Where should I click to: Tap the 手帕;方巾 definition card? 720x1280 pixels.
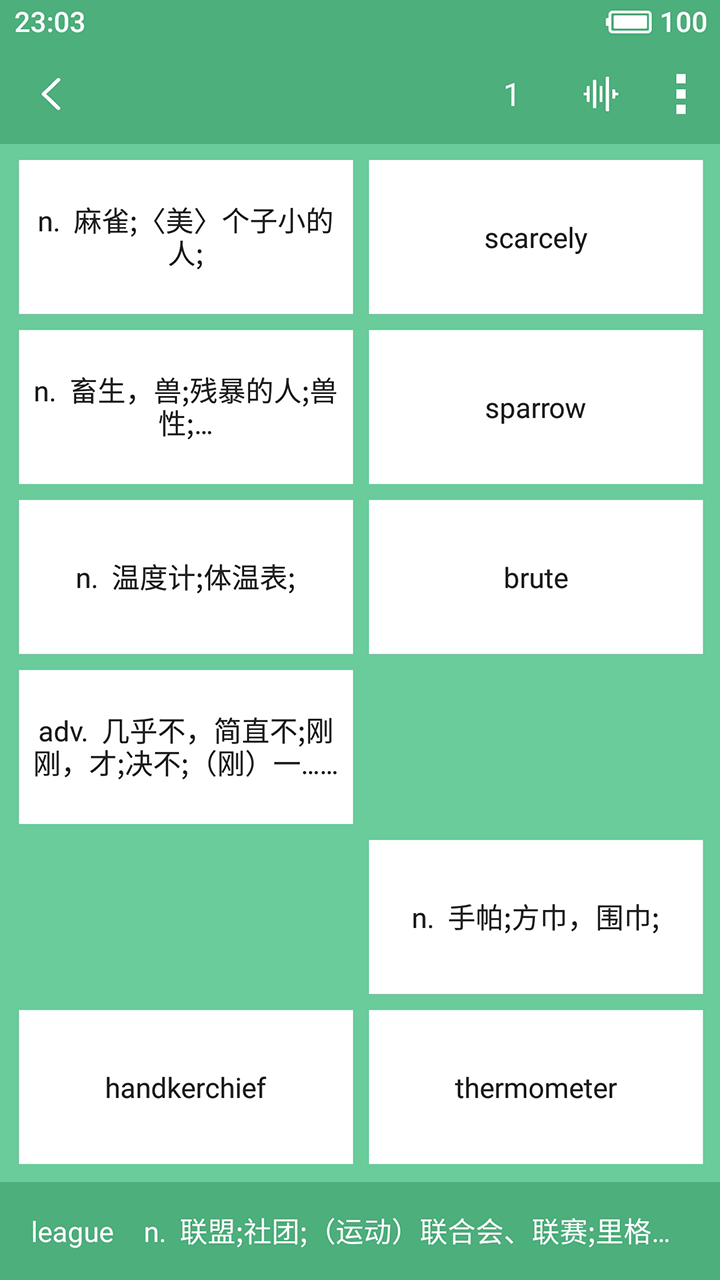pos(535,917)
